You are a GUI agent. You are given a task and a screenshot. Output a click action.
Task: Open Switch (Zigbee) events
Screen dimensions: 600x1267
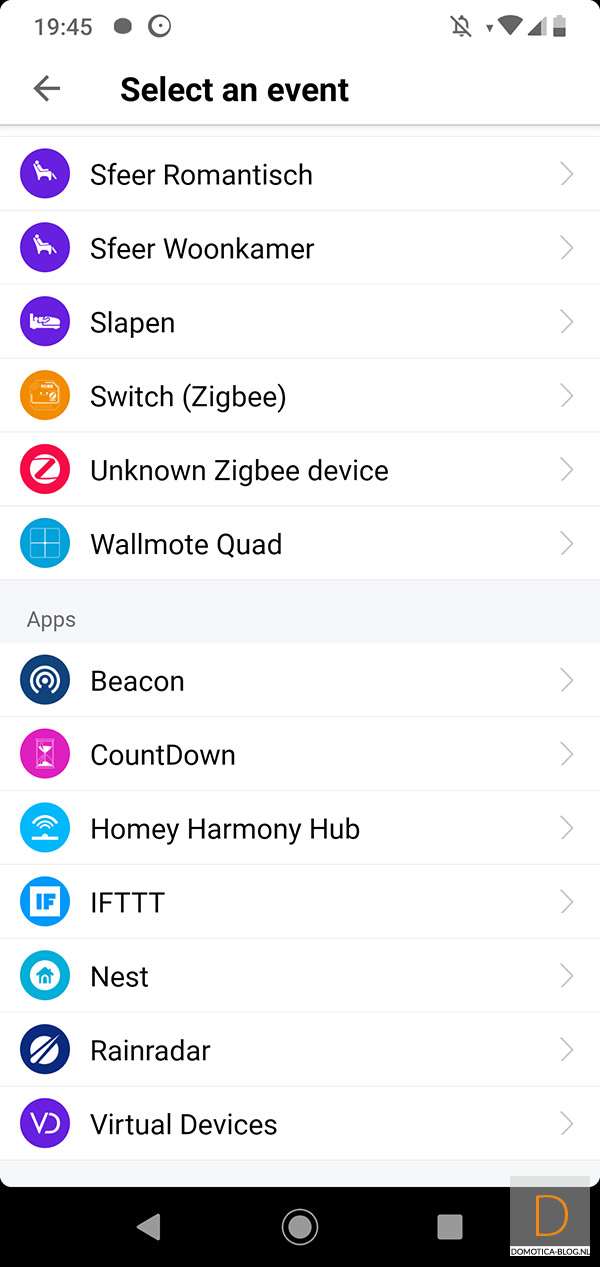tap(300, 396)
